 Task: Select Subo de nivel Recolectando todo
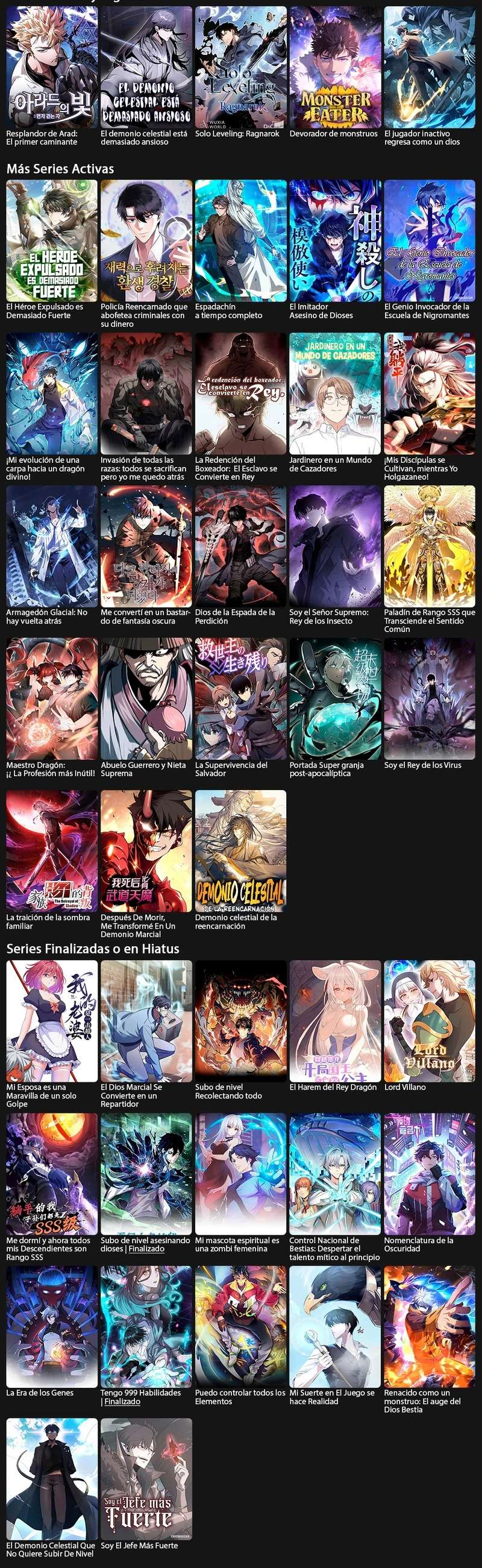[240, 1021]
